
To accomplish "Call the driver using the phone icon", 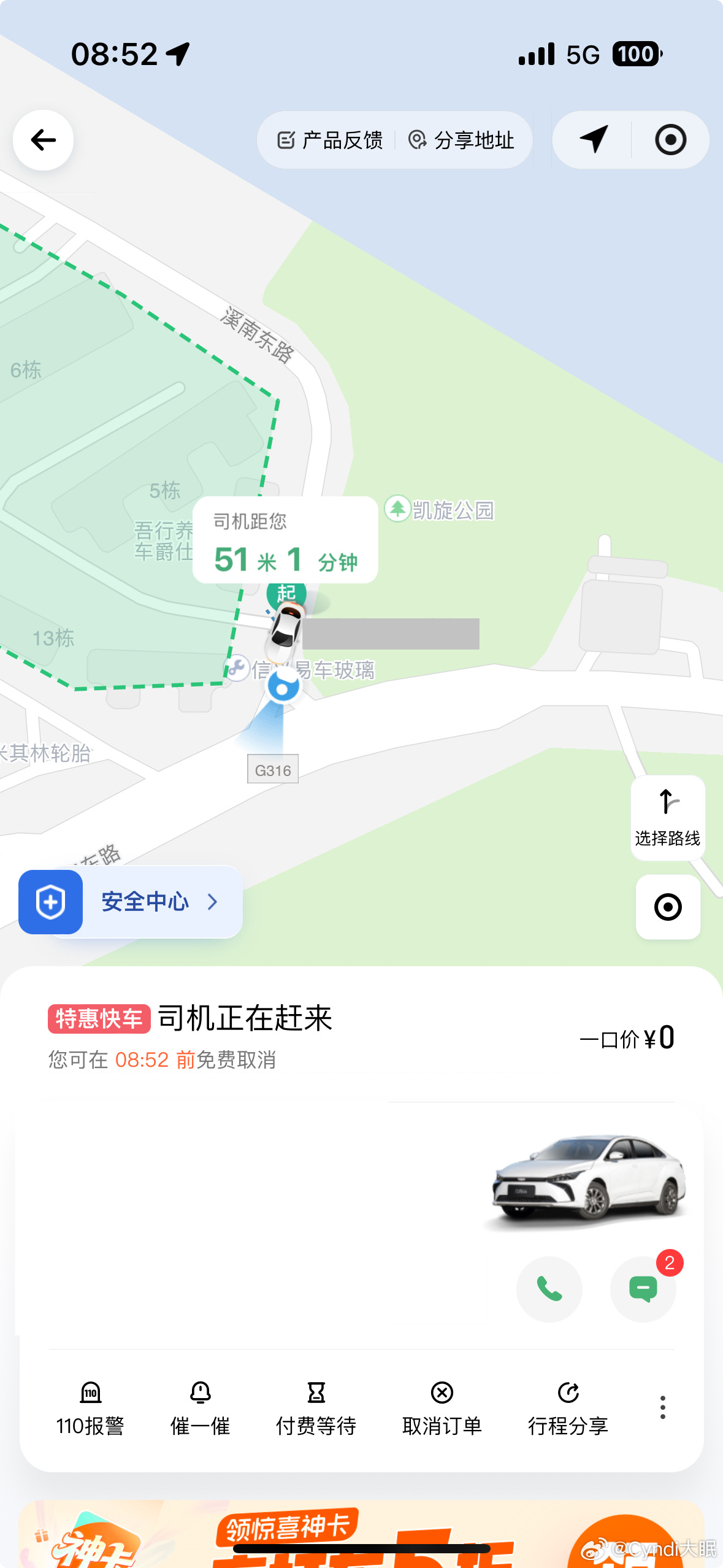I will pos(549,1289).
